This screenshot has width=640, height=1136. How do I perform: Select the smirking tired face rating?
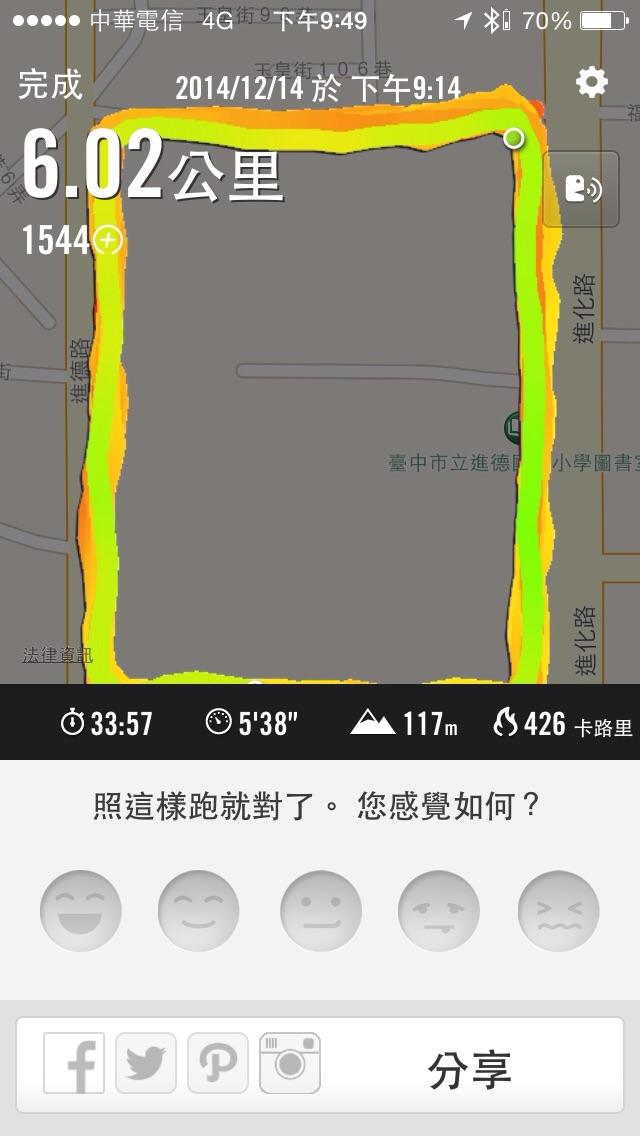point(439,911)
